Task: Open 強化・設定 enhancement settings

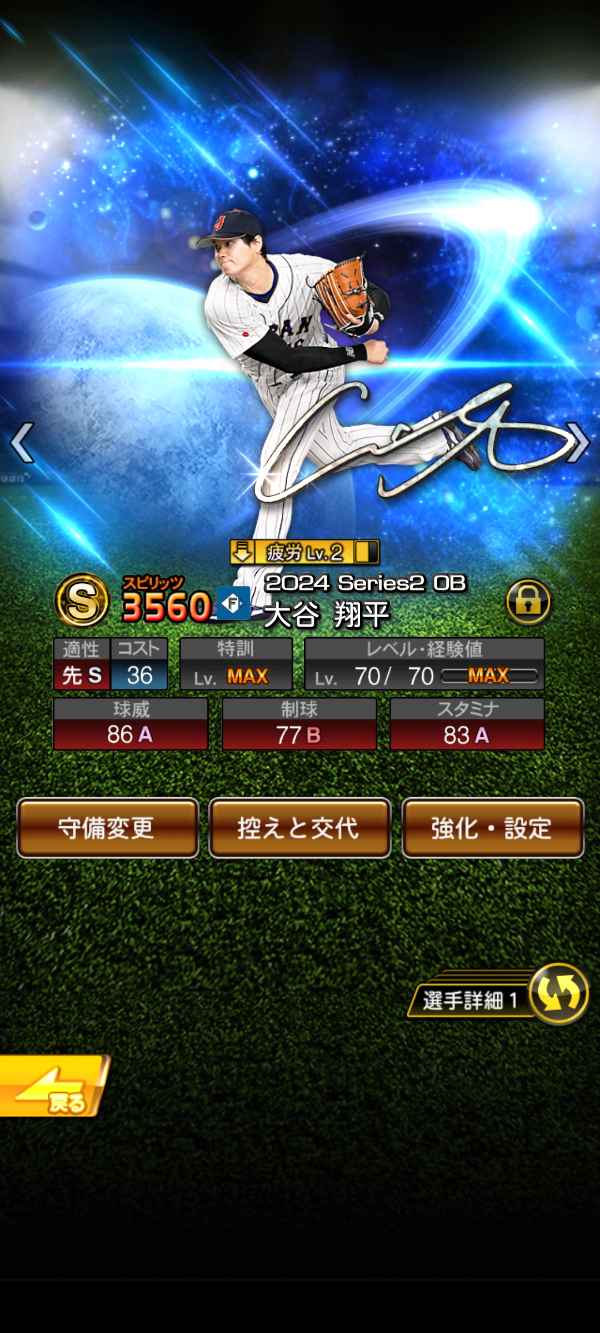Action: (492, 828)
